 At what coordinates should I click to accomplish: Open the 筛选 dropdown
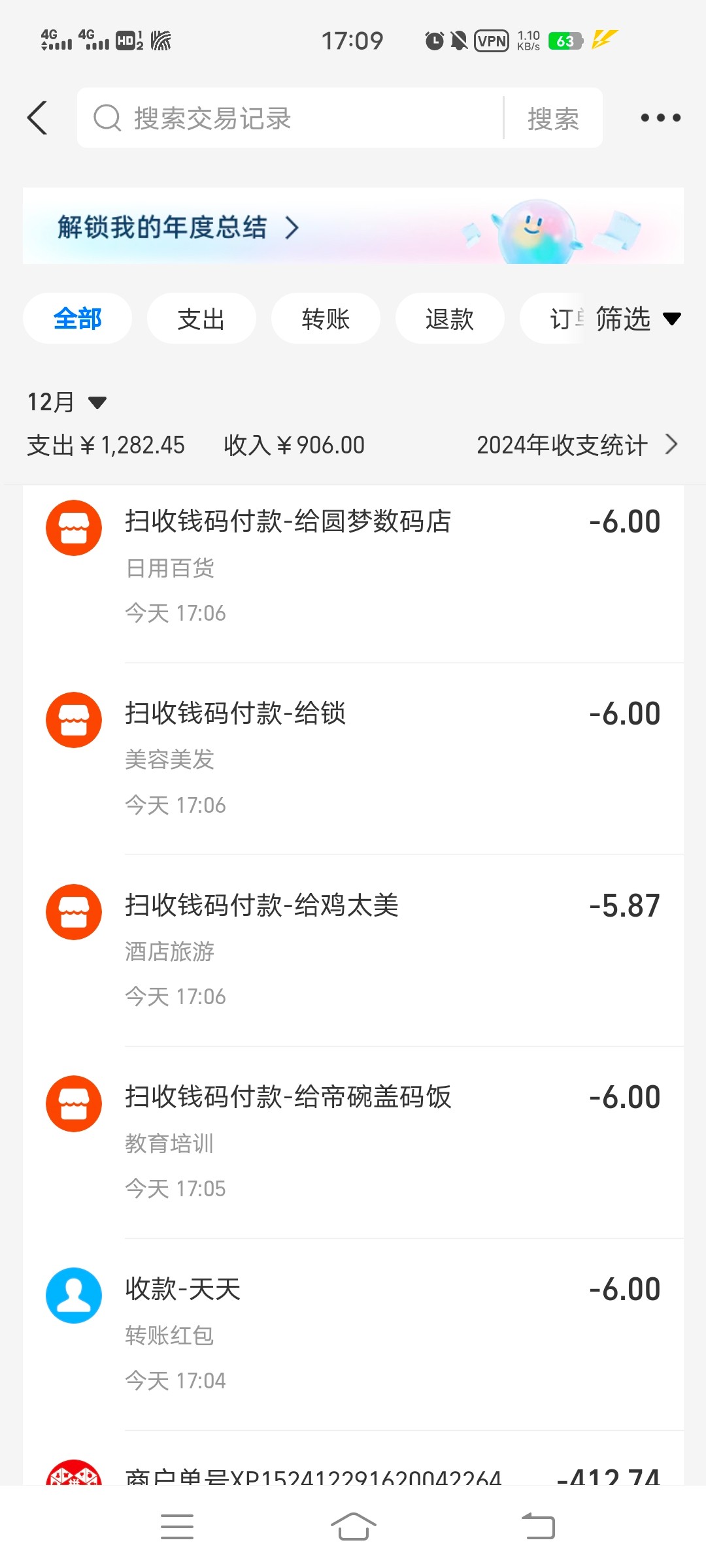click(638, 319)
